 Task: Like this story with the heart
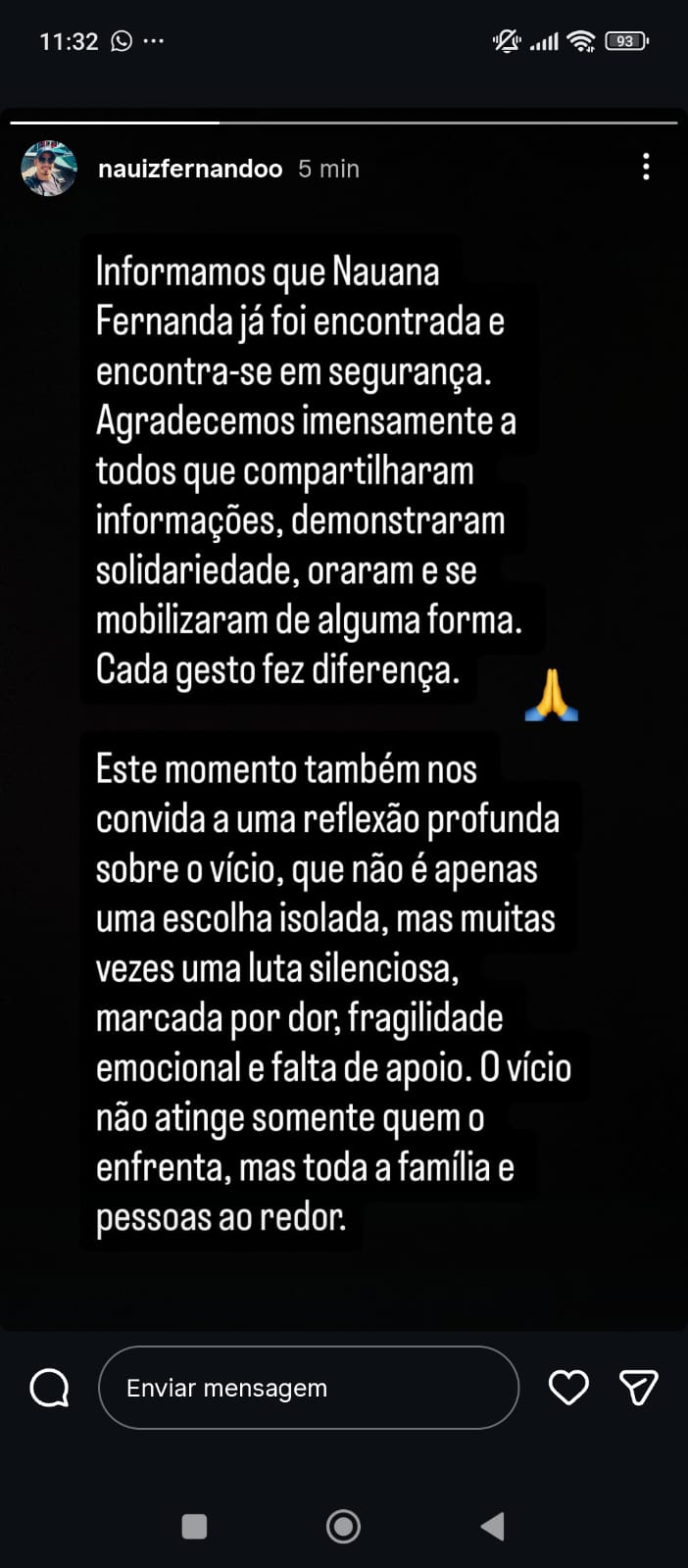tap(568, 1388)
